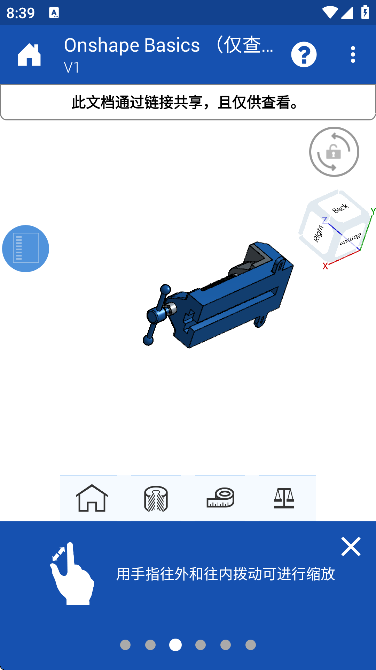Reset to home view in bottom toolbar
The image size is (376, 670).
[x=92, y=498]
